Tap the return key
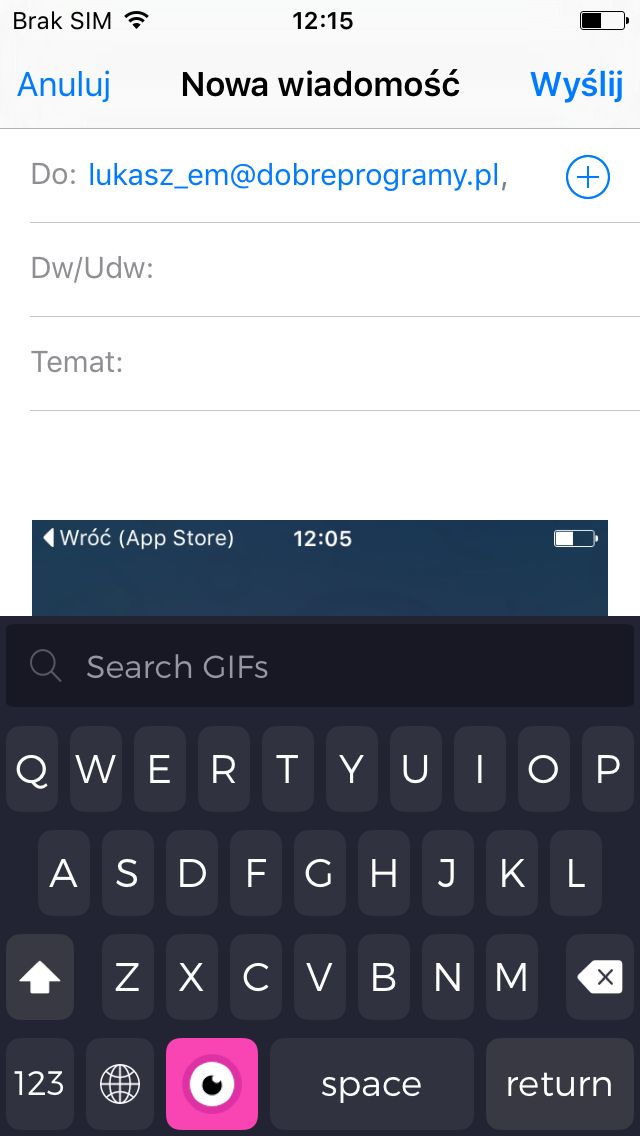Viewport: 640px width, 1136px height. tap(560, 1084)
